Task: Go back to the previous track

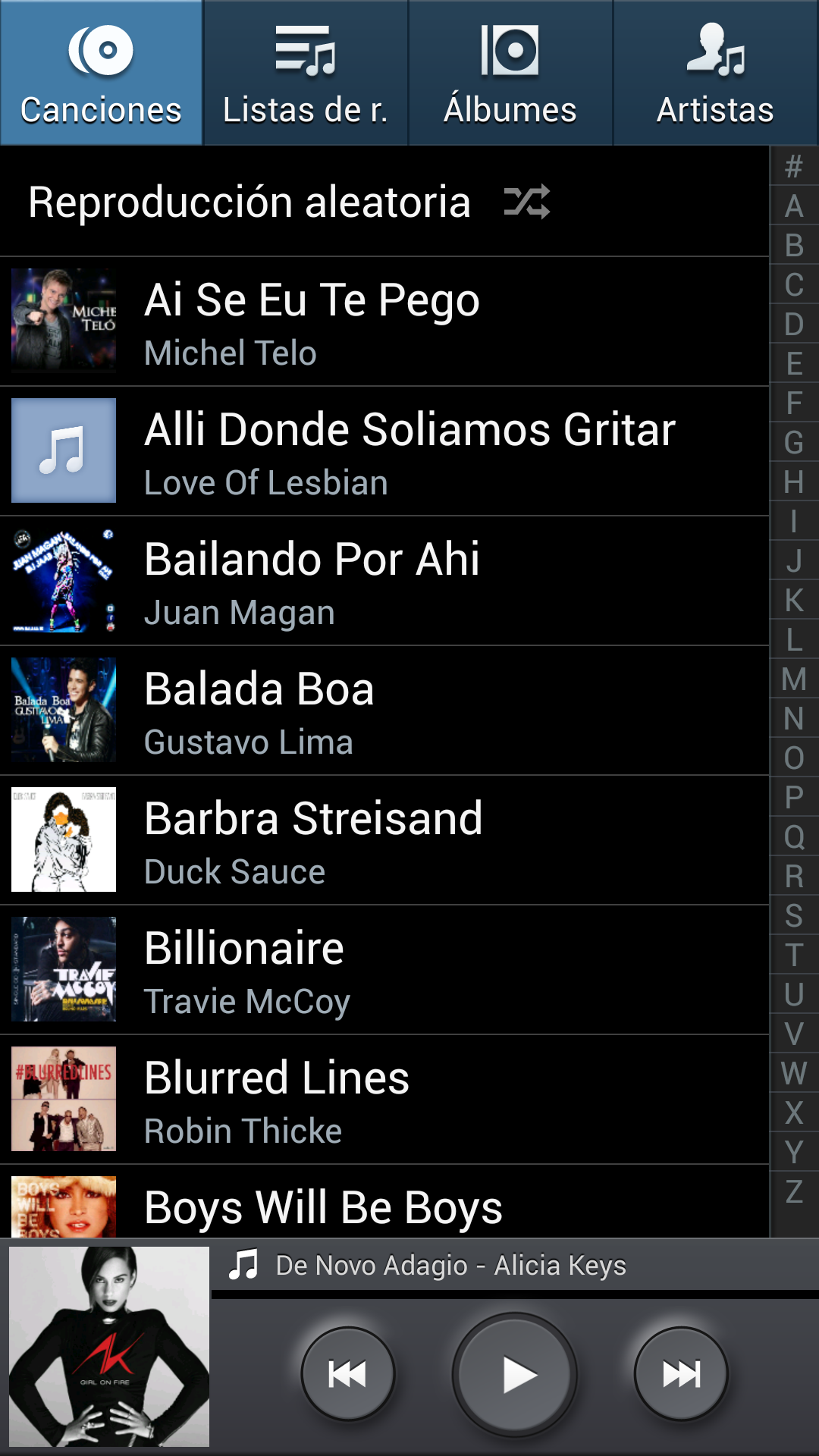Action: [348, 1374]
